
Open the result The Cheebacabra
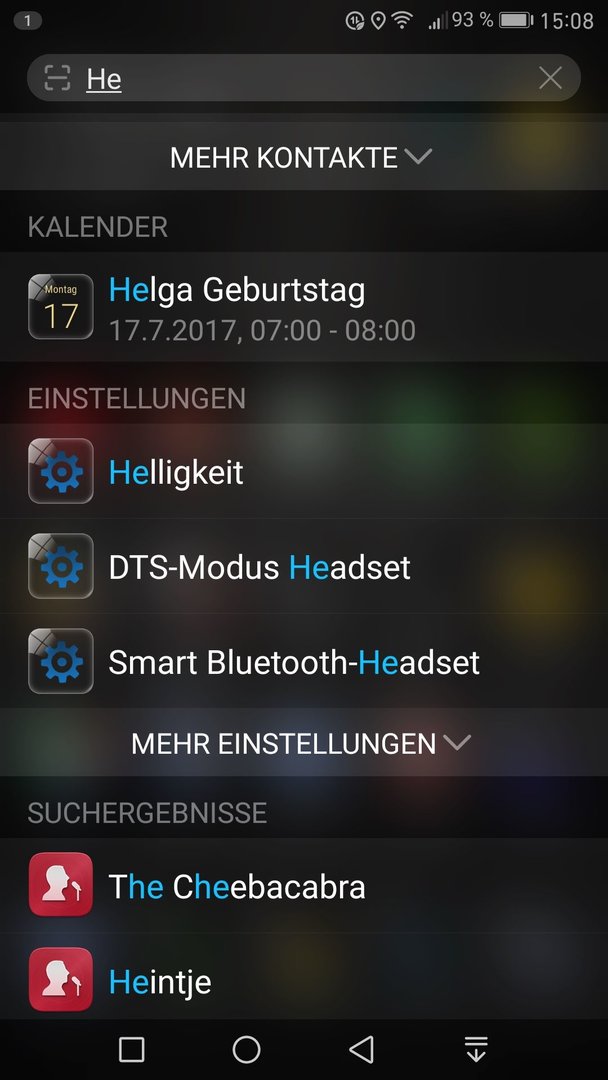pos(304,886)
